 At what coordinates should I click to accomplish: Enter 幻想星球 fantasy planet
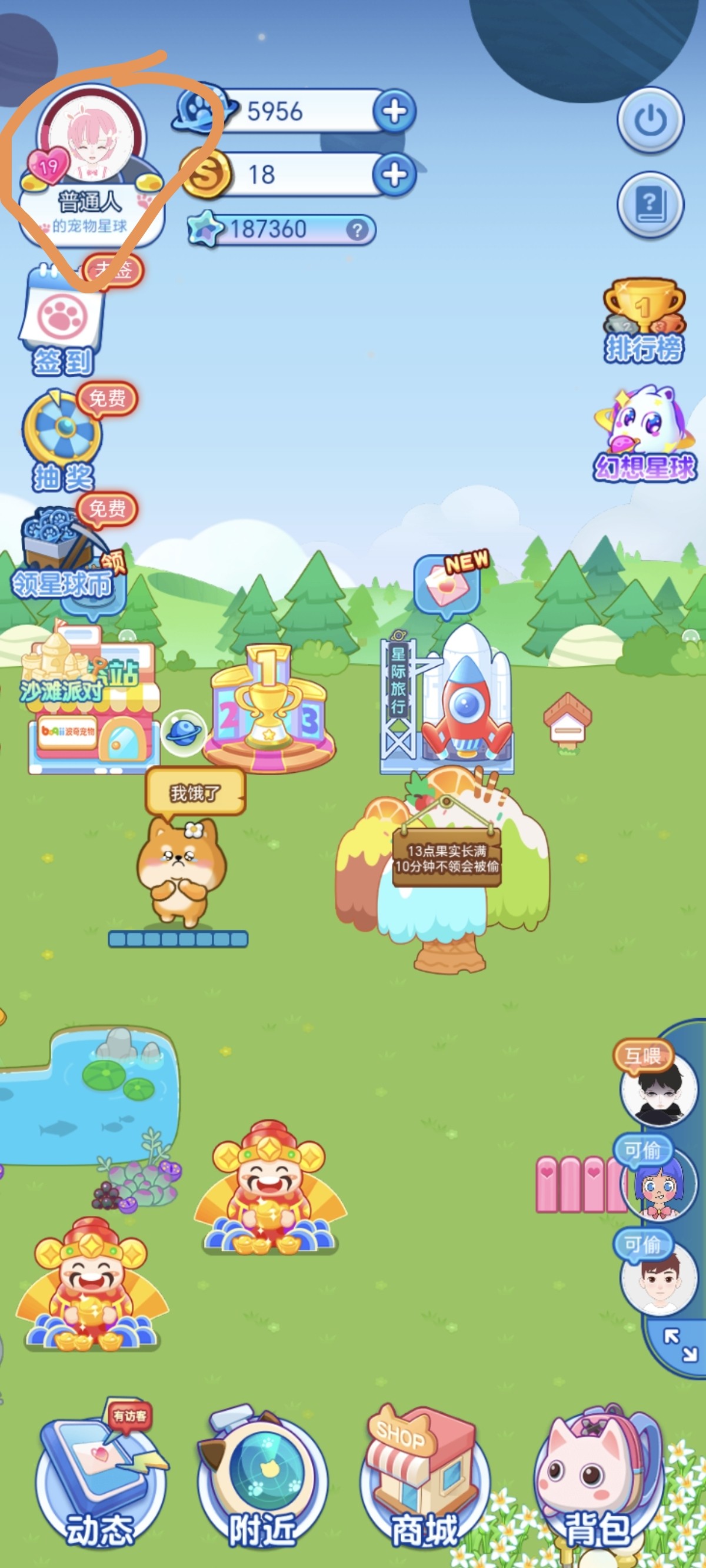[645, 433]
